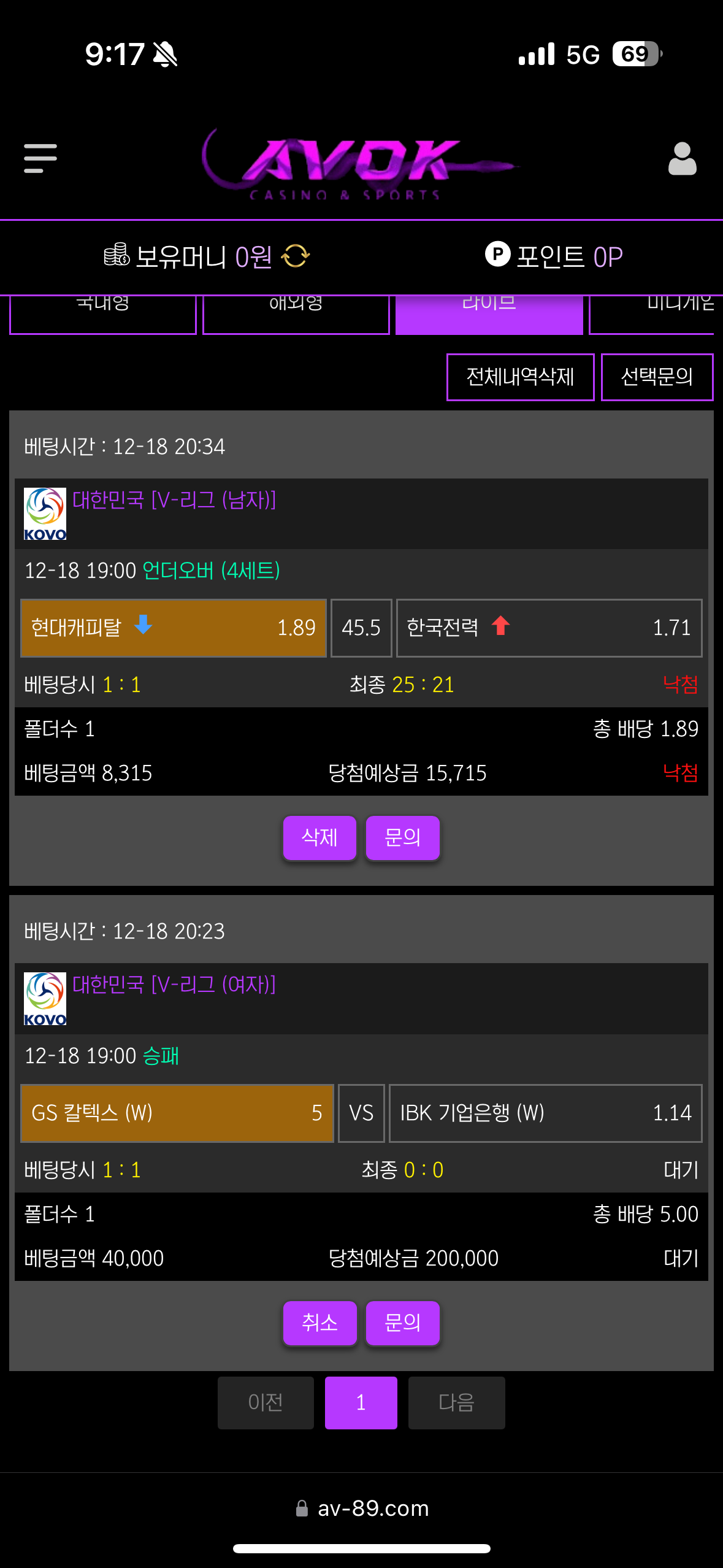The image size is (723, 1568).
Task: Tap 문의 for the GS 칼텍스 bet
Action: 402,1323
